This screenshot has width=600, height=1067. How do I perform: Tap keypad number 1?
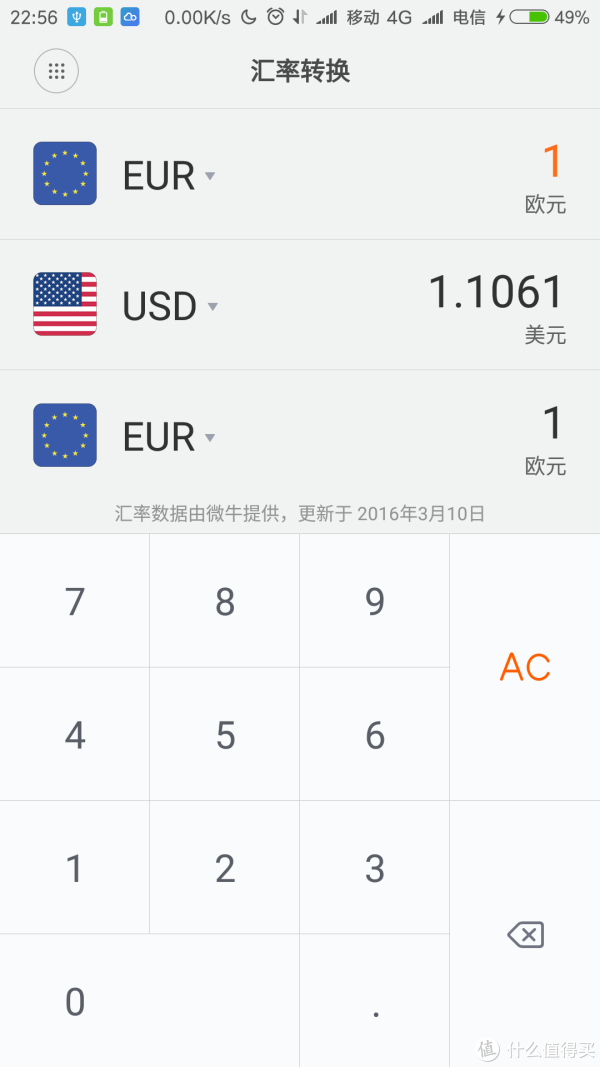click(75, 868)
